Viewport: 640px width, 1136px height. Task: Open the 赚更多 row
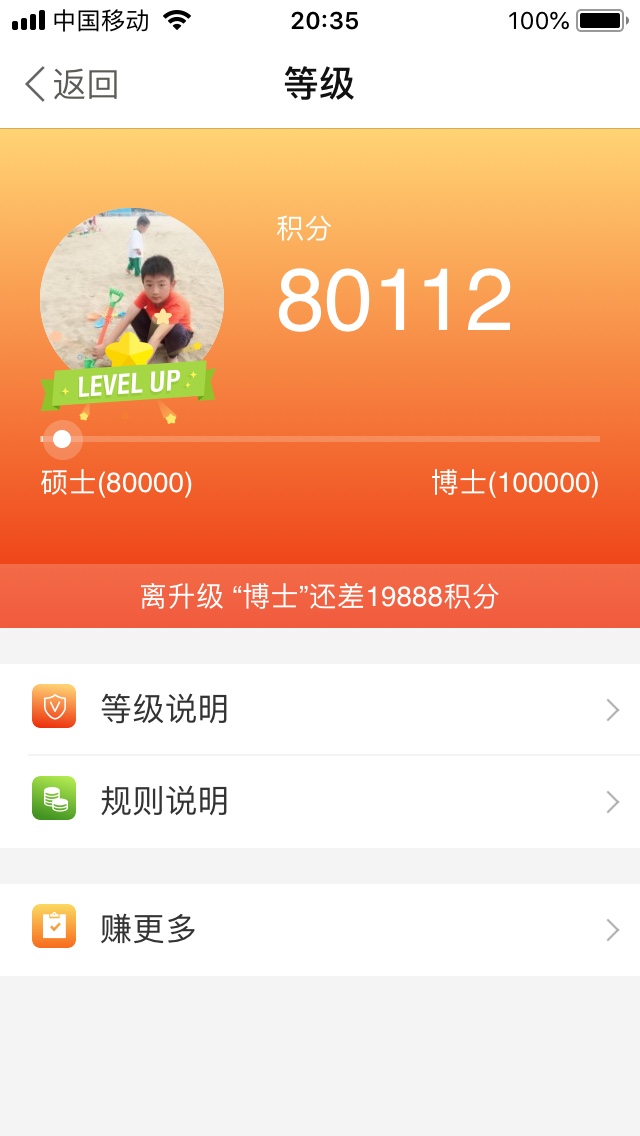click(x=320, y=930)
